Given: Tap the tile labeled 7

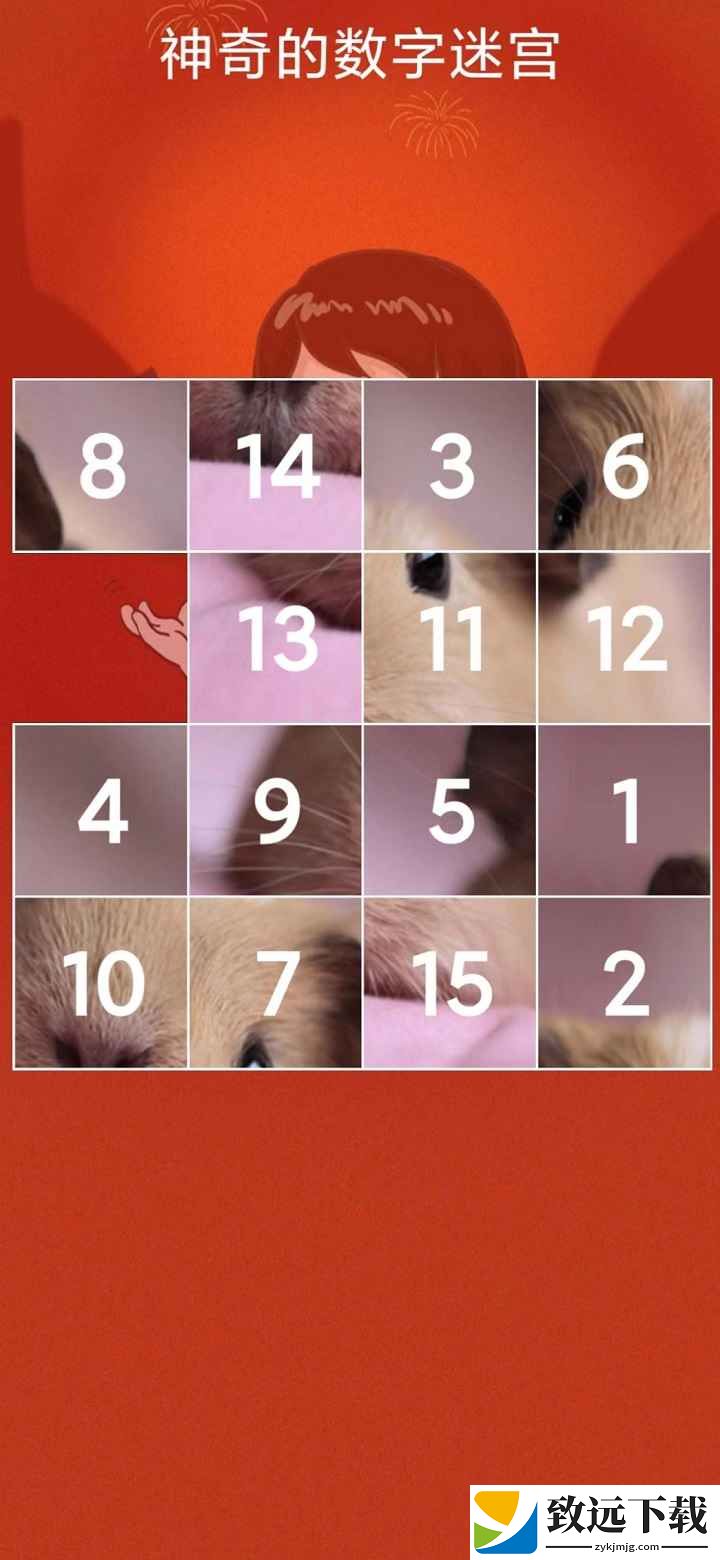Looking at the screenshot, I should 276,983.
